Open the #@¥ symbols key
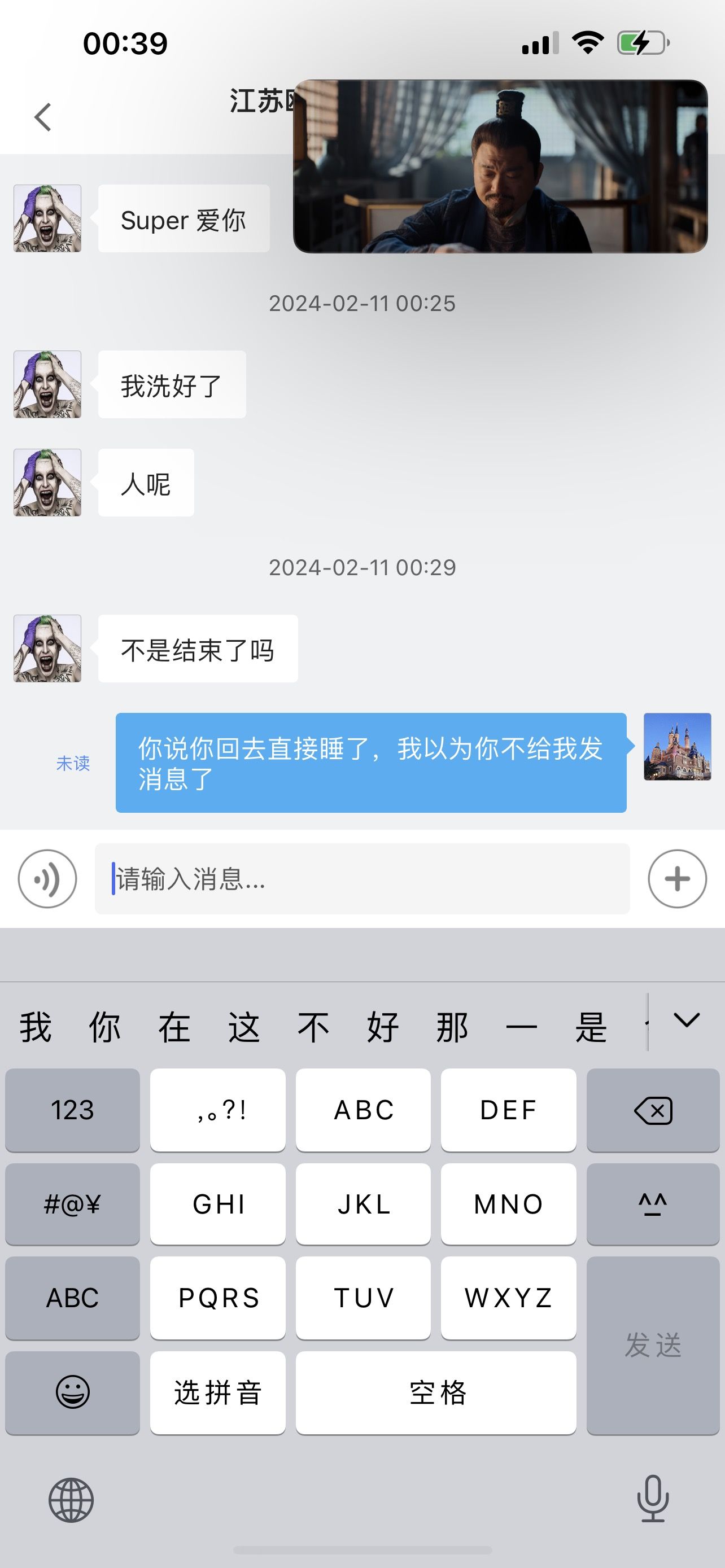 (x=72, y=1204)
